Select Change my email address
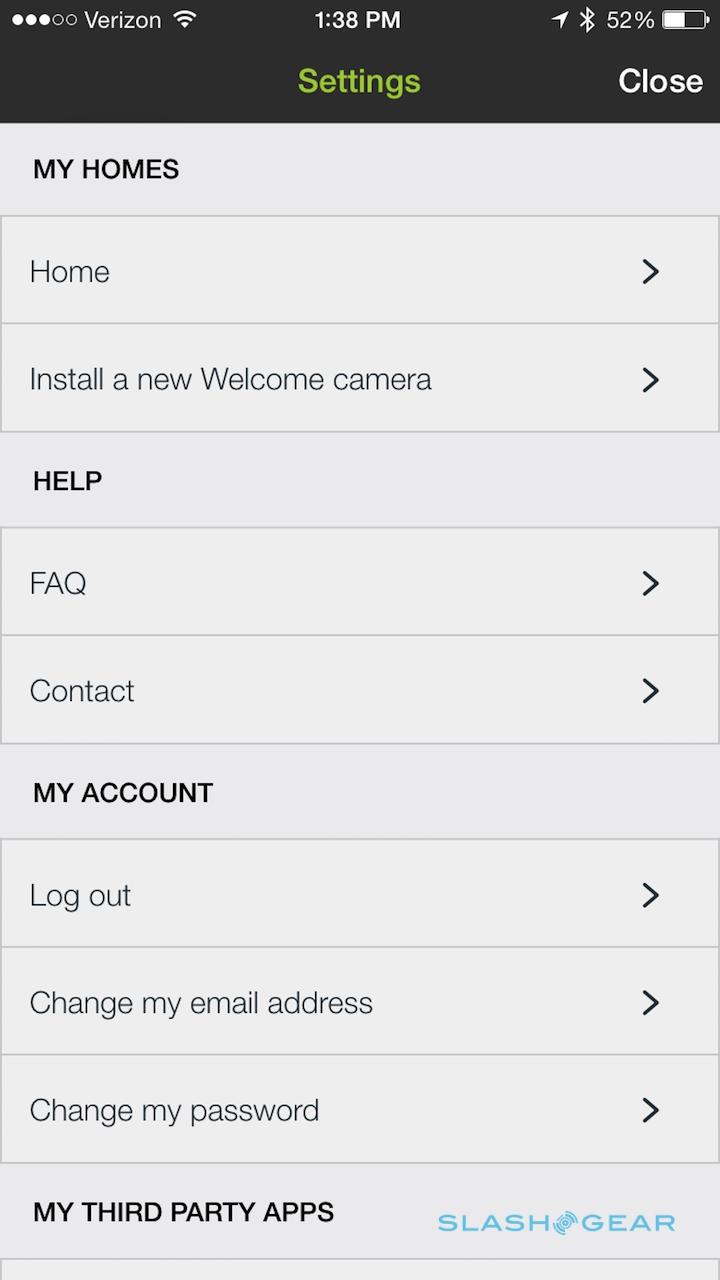 360,1003
